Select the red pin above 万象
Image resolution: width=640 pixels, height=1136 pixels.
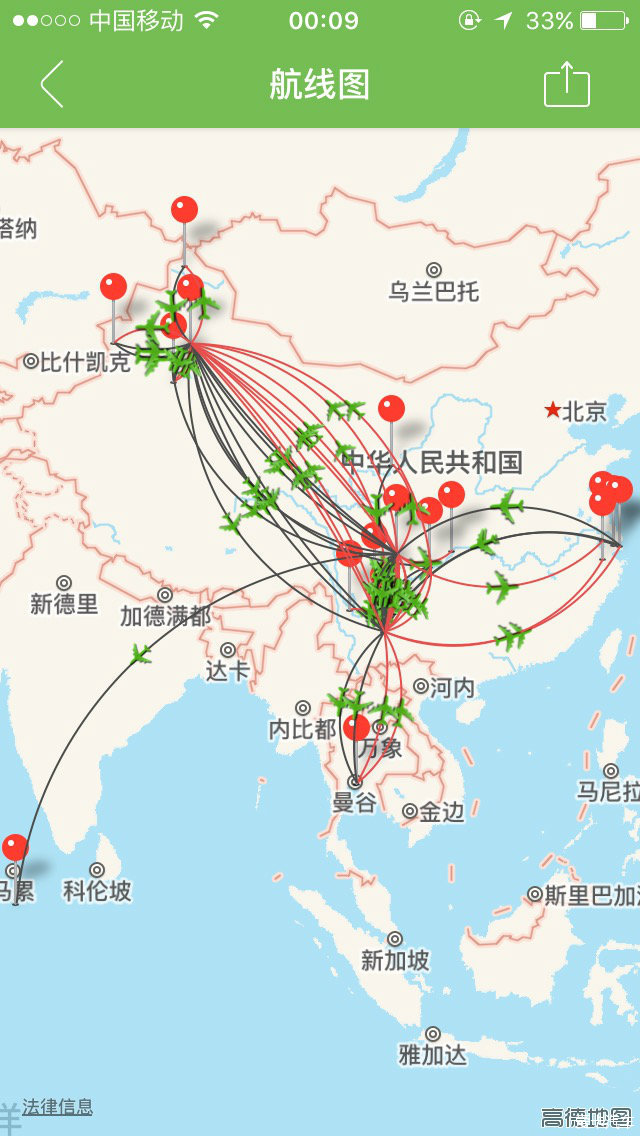point(356,728)
